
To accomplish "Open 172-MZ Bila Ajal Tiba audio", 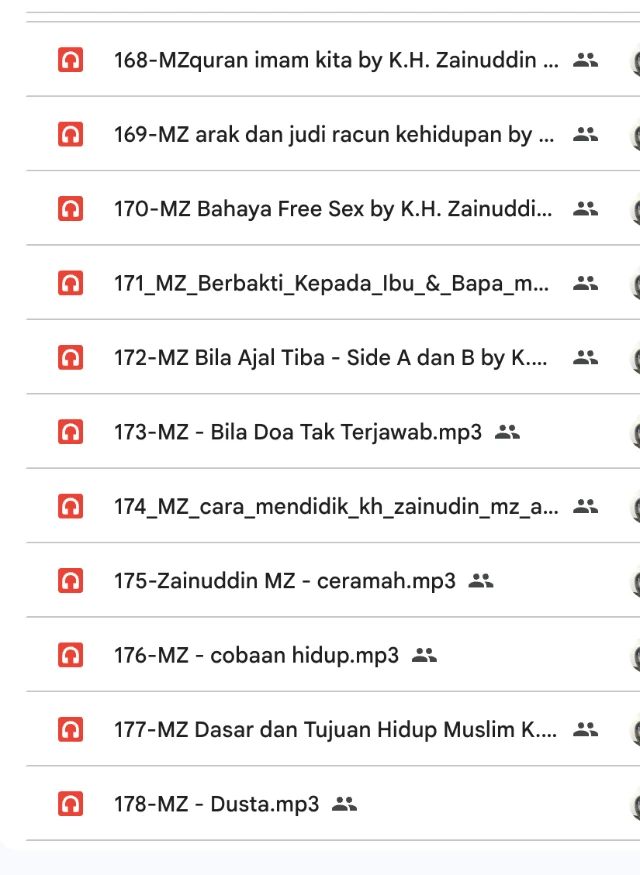I will pos(330,357).
